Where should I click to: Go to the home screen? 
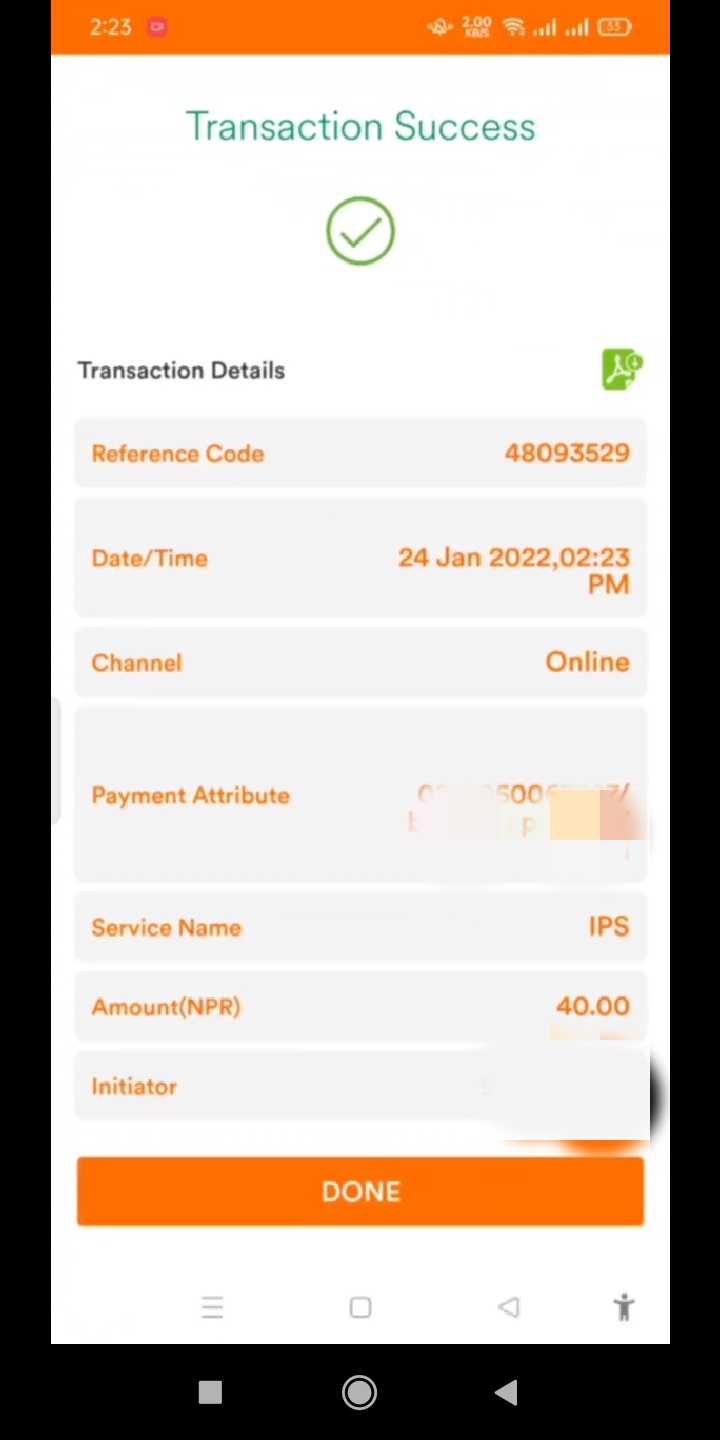(359, 1392)
